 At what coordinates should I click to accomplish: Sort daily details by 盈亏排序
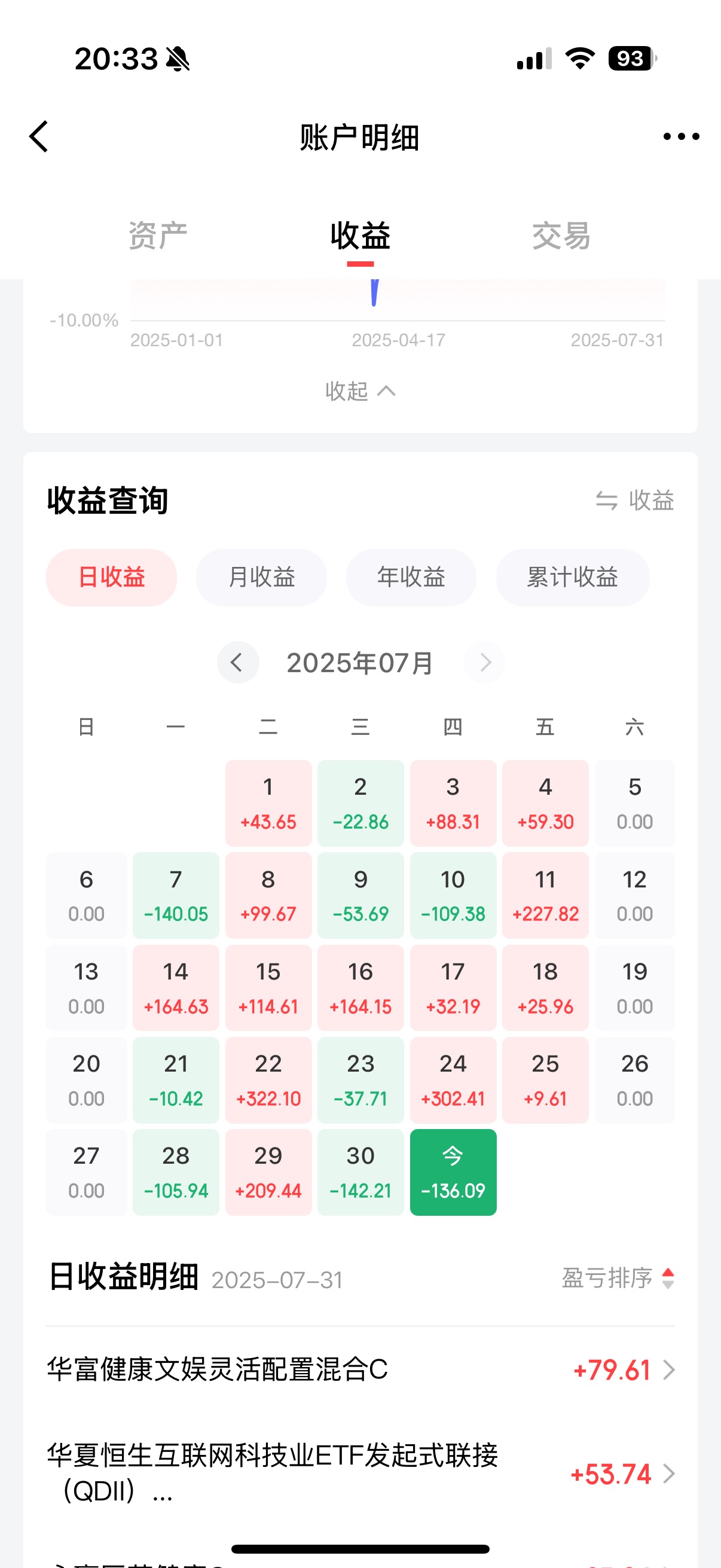point(618,1277)
